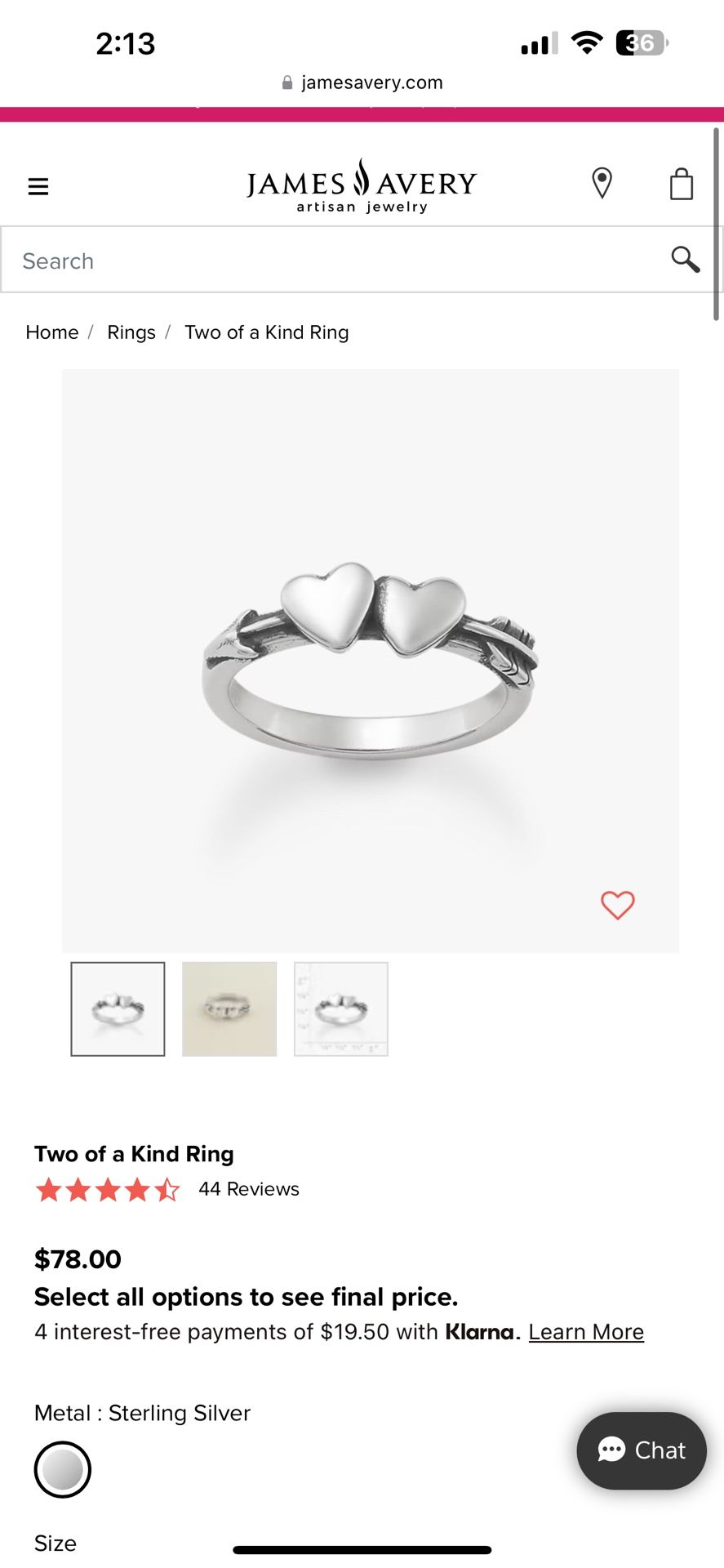Select the Sterling Silver metal swatch
724x1568 pixels.
63,1469
